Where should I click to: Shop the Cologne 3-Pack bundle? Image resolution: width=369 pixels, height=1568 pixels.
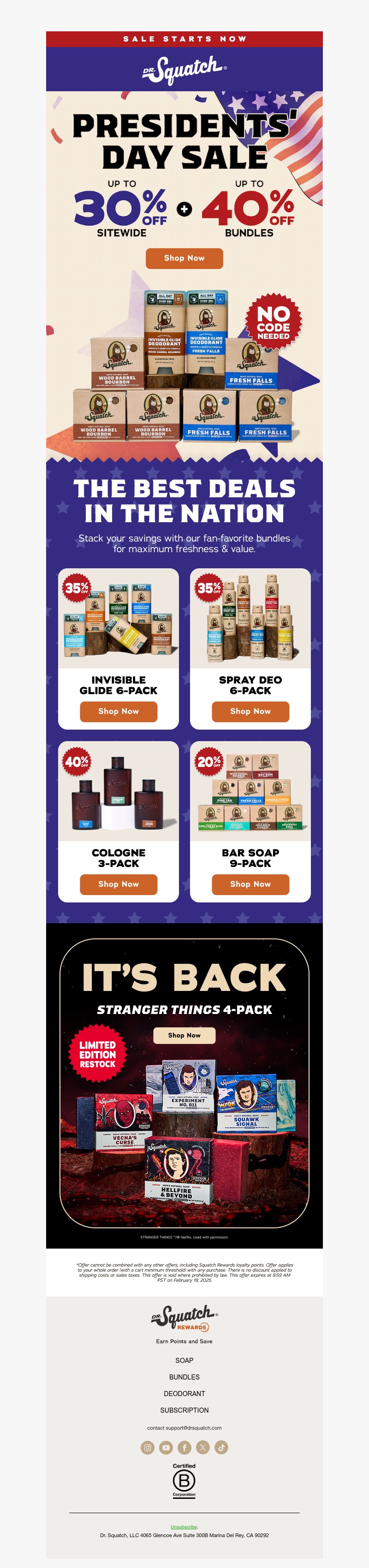[118, 884]
